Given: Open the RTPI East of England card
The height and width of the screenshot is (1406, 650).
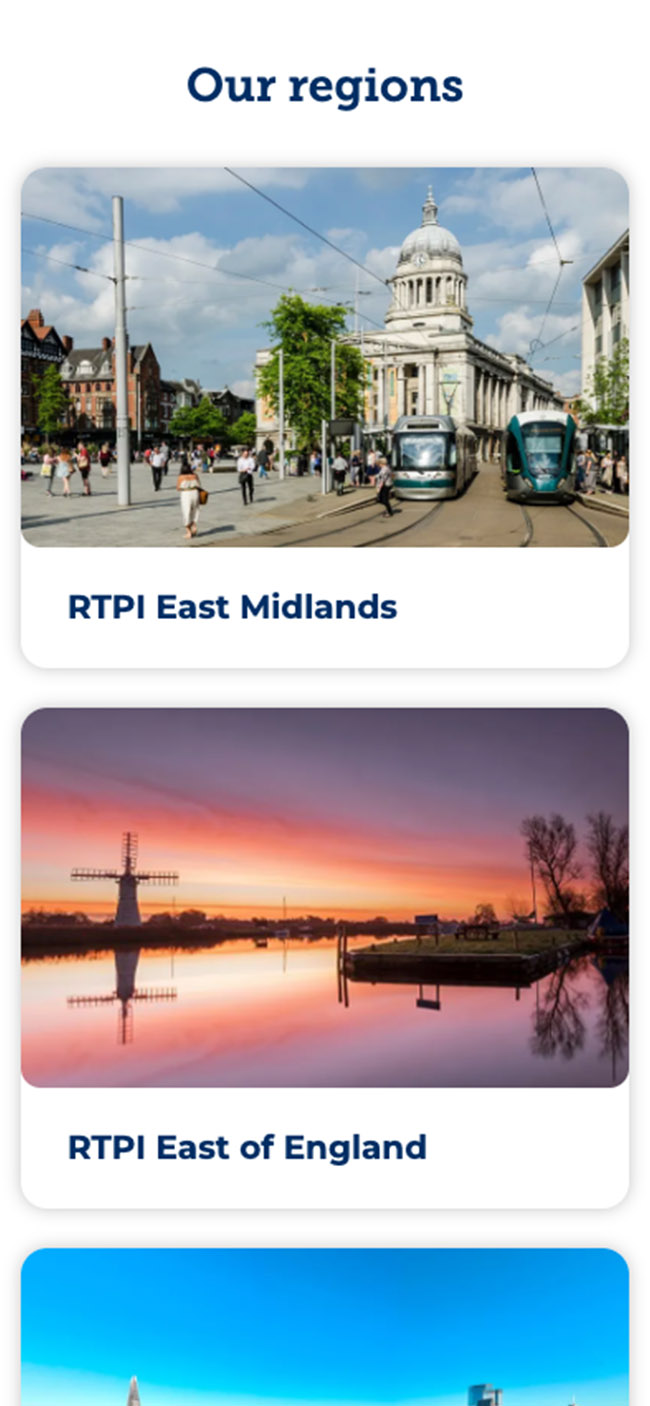Looking at the screenshot, I should (x=247, y=1146).
